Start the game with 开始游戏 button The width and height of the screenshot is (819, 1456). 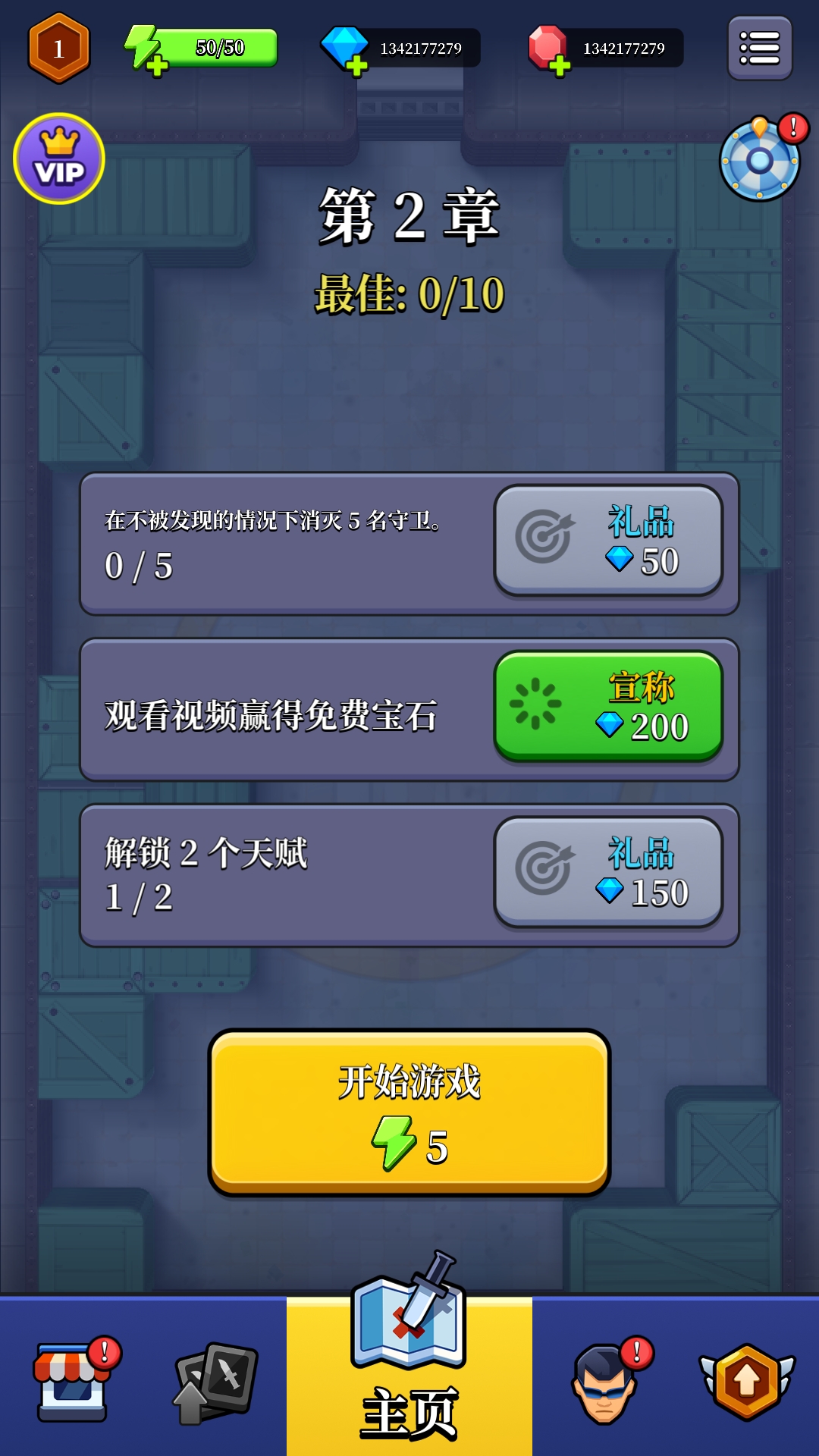[409, 1112]
